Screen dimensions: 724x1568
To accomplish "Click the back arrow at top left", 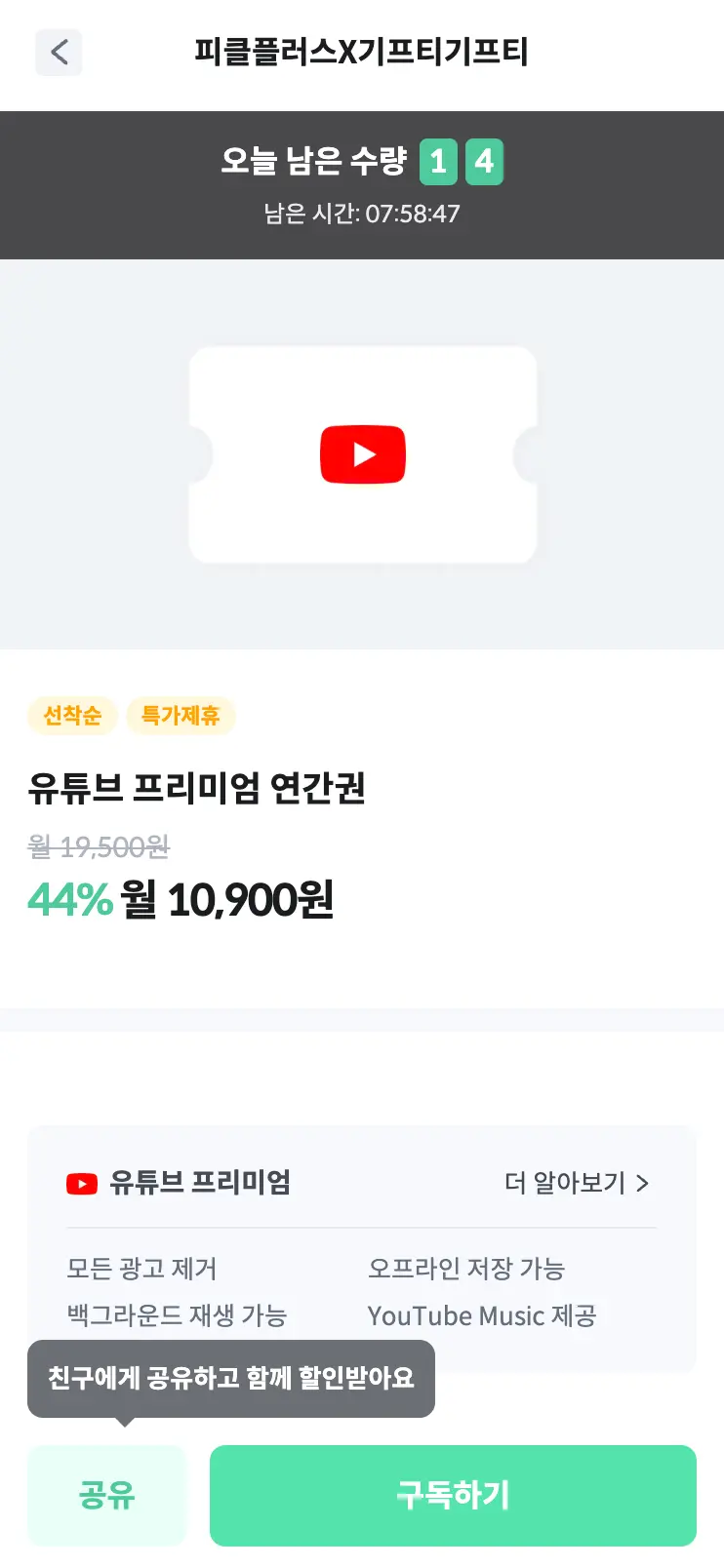I will (59, 53).
